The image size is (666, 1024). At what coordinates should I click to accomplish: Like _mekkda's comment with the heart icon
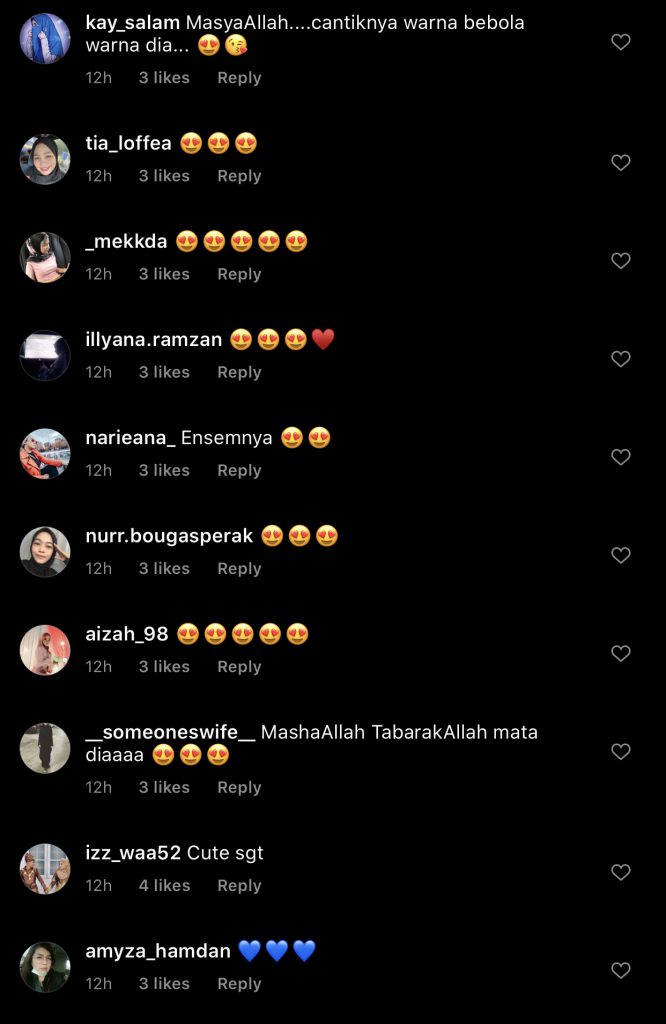(621, 261)
